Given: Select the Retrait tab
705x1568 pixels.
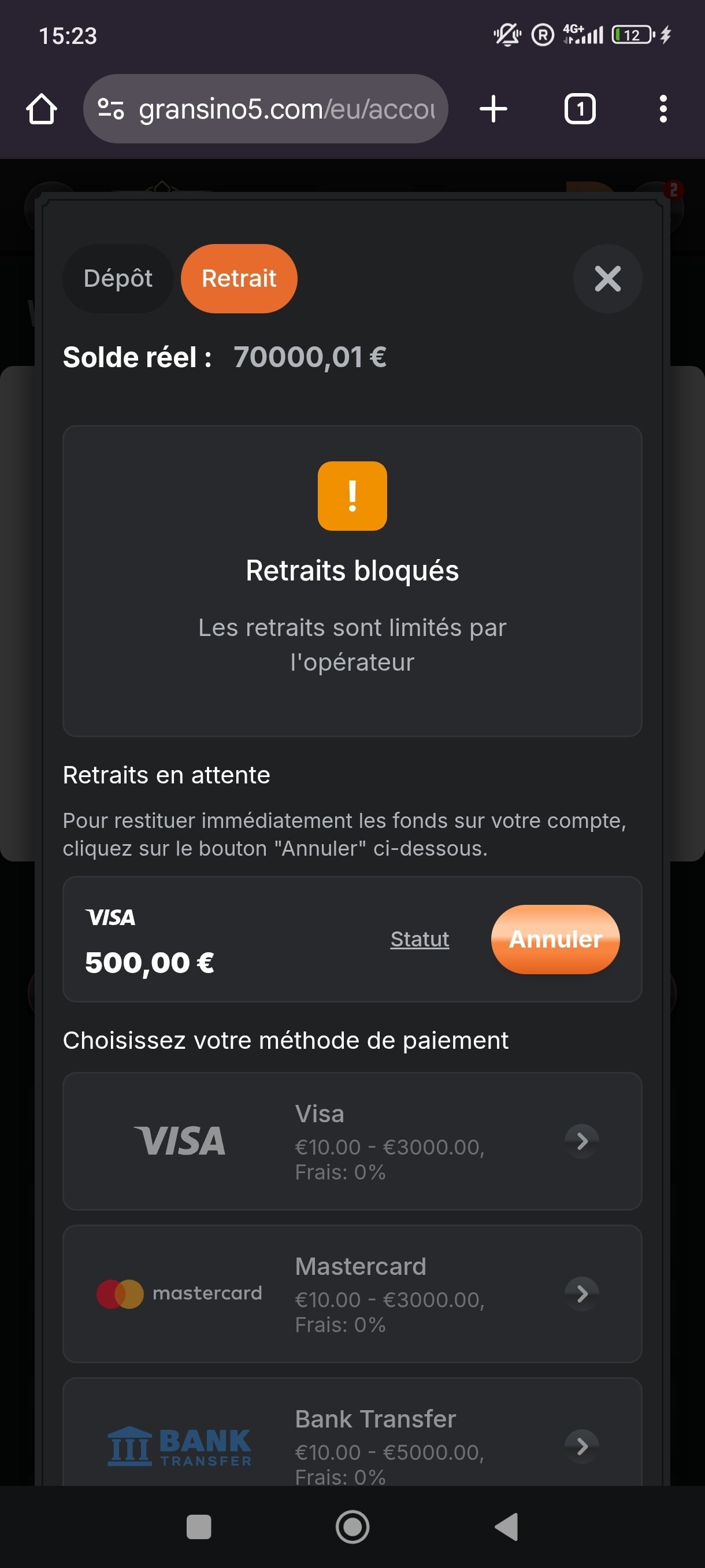Looking at the screenshot, I should click(x=239, y=279).
